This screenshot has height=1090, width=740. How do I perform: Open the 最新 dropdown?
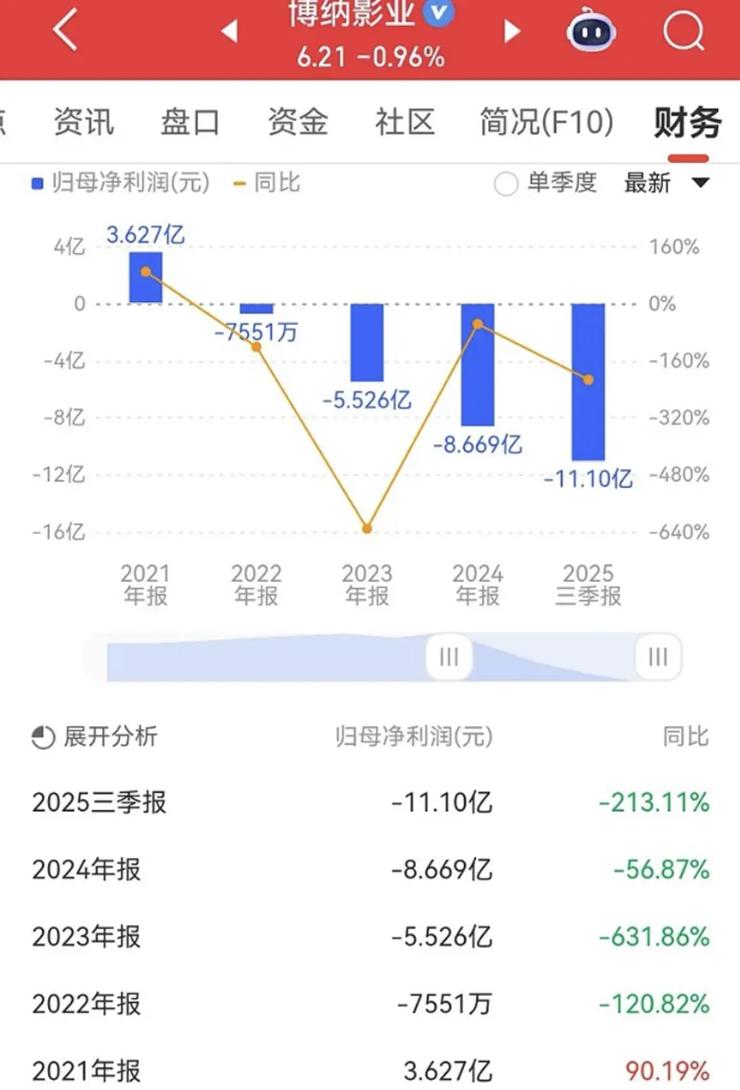(x=666, y=184)
